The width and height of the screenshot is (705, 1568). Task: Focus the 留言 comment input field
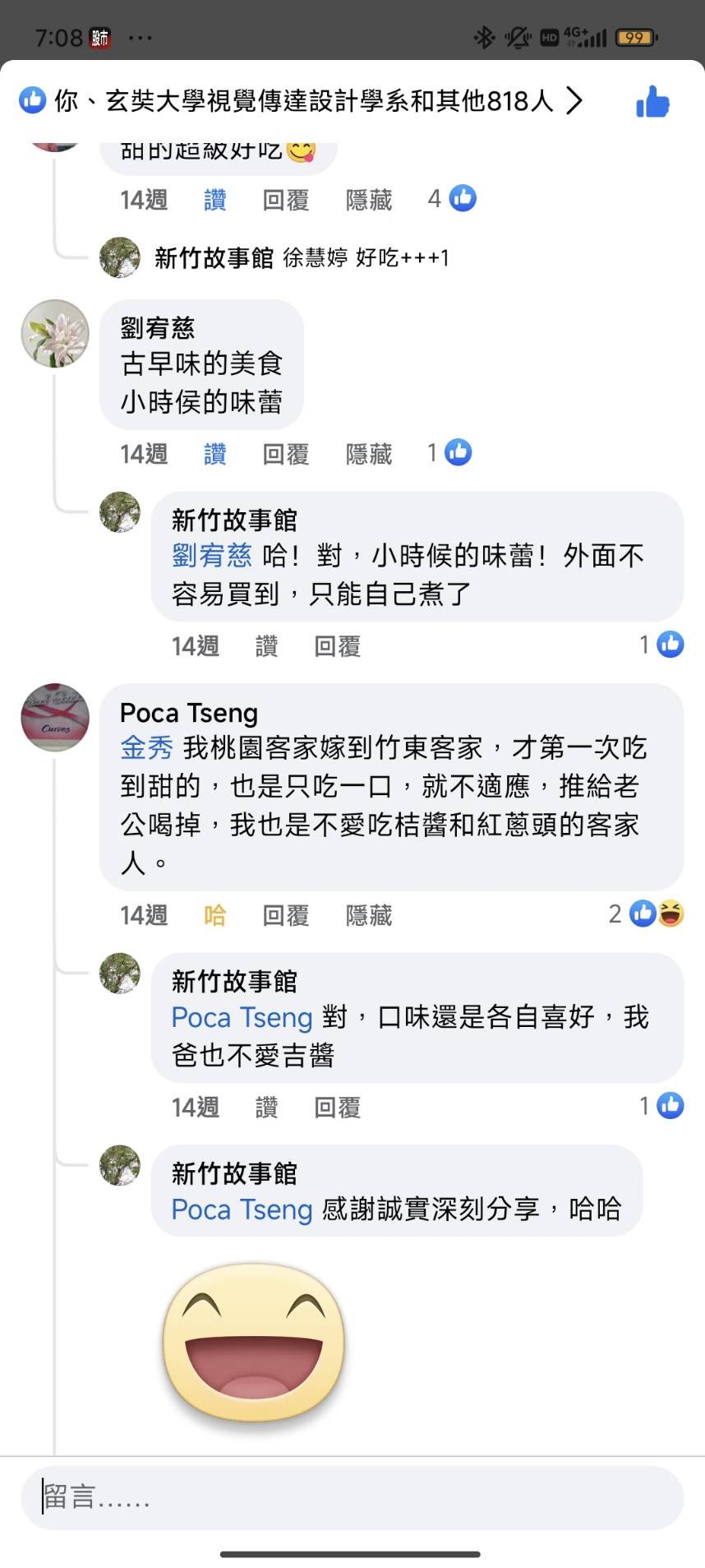352,1497
